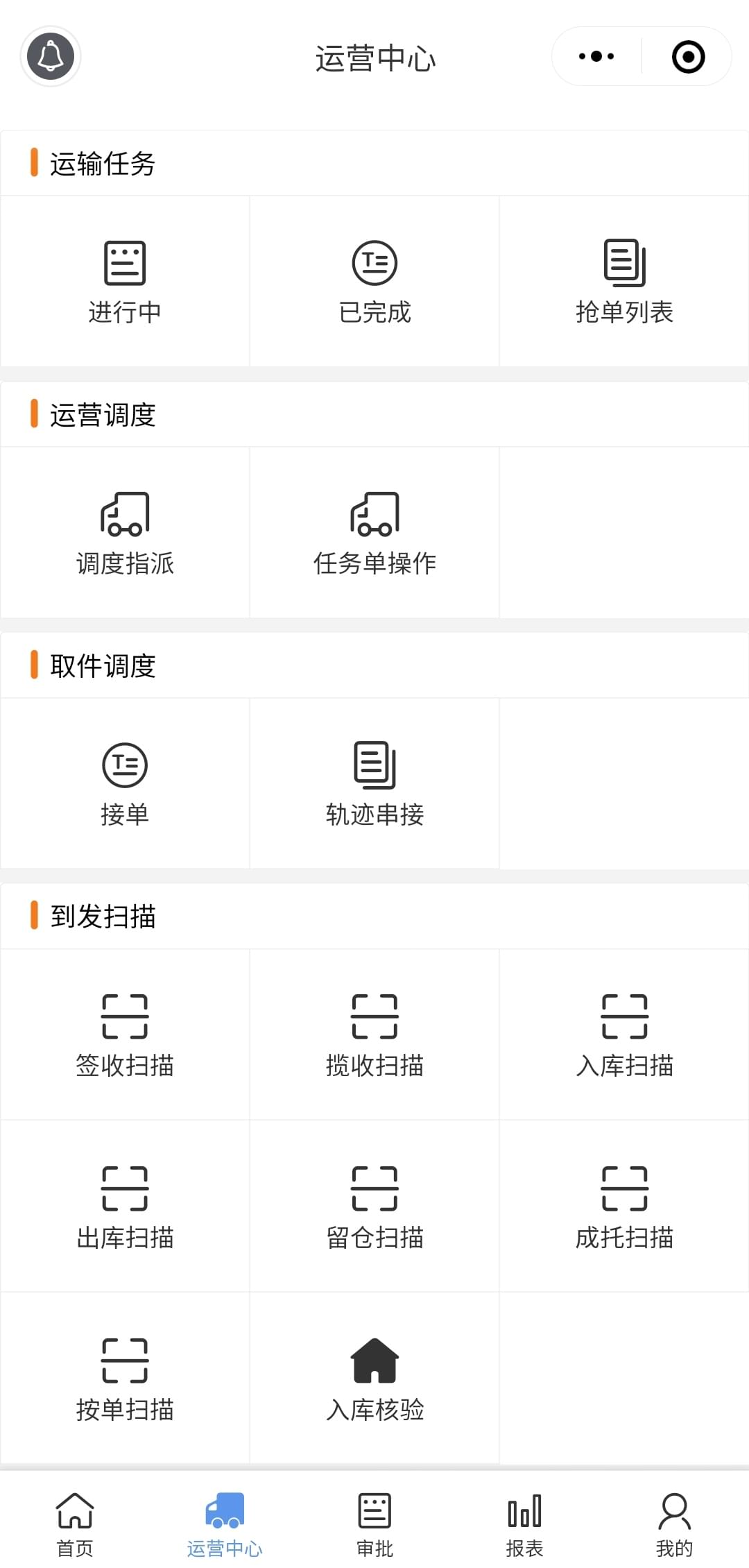Open 留仓扫描

[374, 1207]
